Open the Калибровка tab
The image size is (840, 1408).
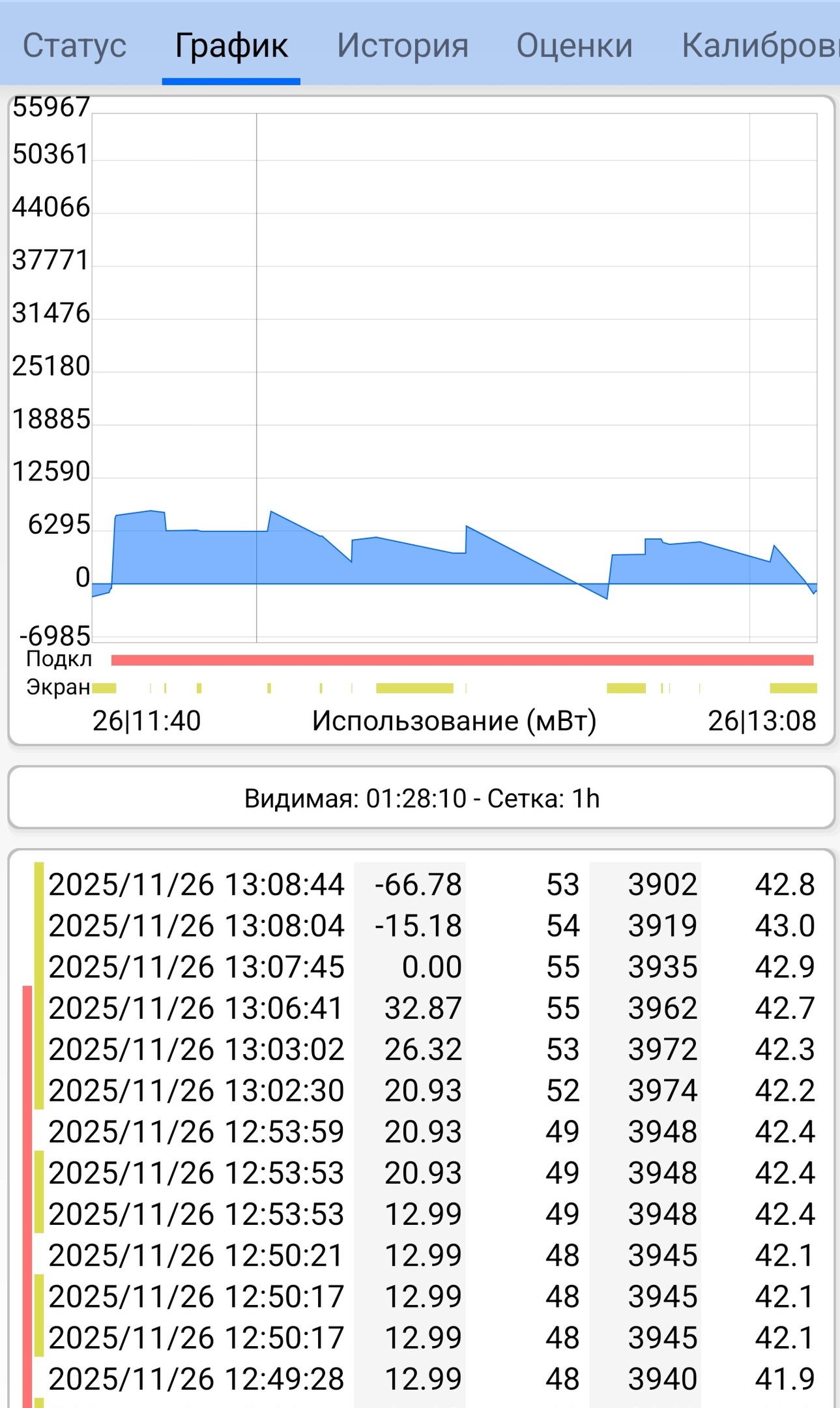(x=759, y=46)
